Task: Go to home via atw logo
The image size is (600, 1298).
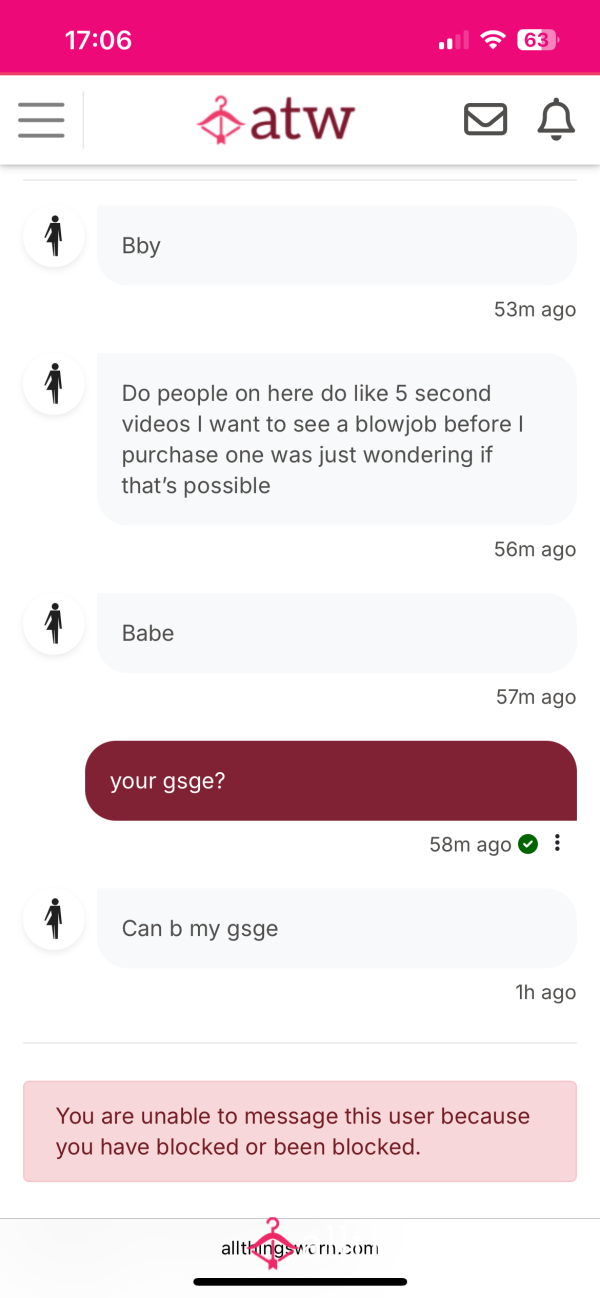Action: click(x=276, y=119)
